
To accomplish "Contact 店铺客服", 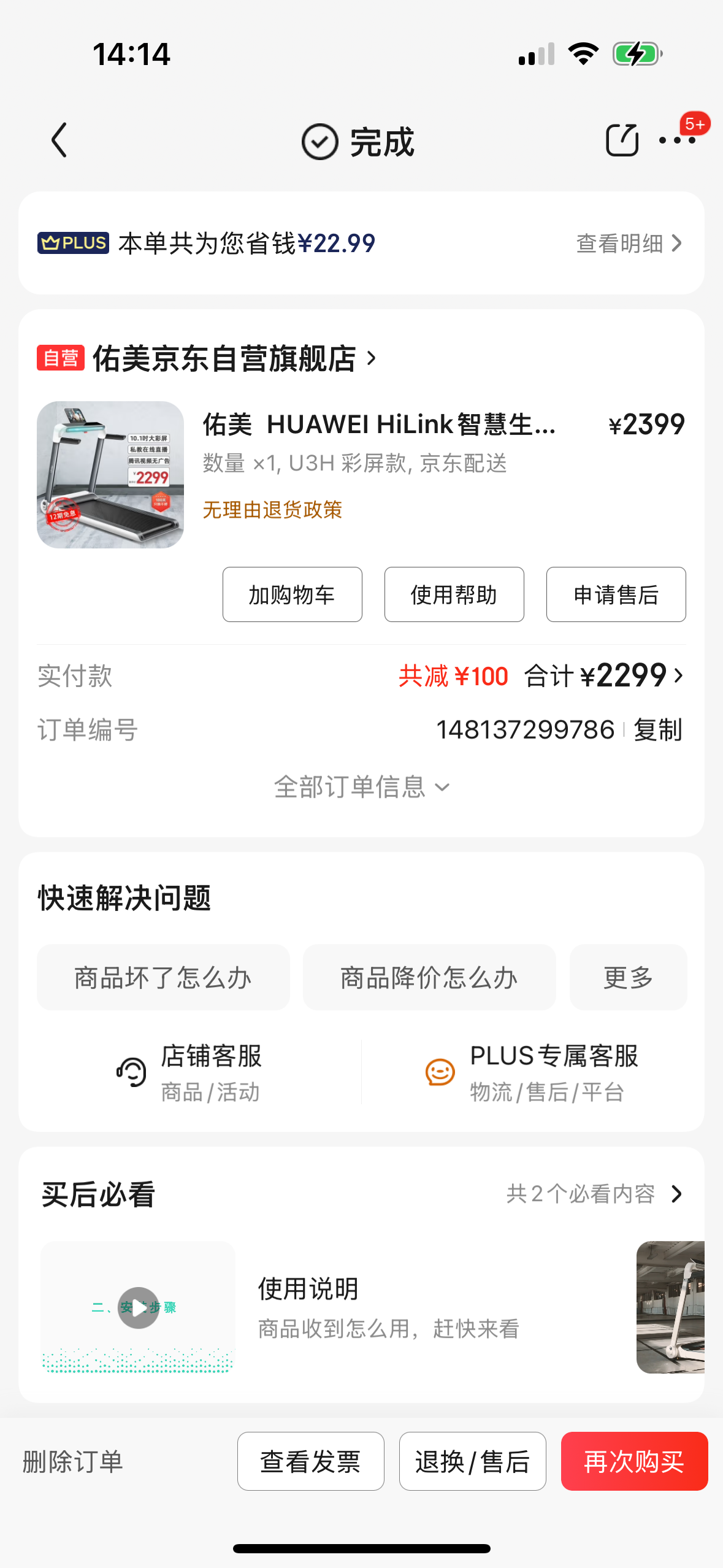I will pos(190,1072).
